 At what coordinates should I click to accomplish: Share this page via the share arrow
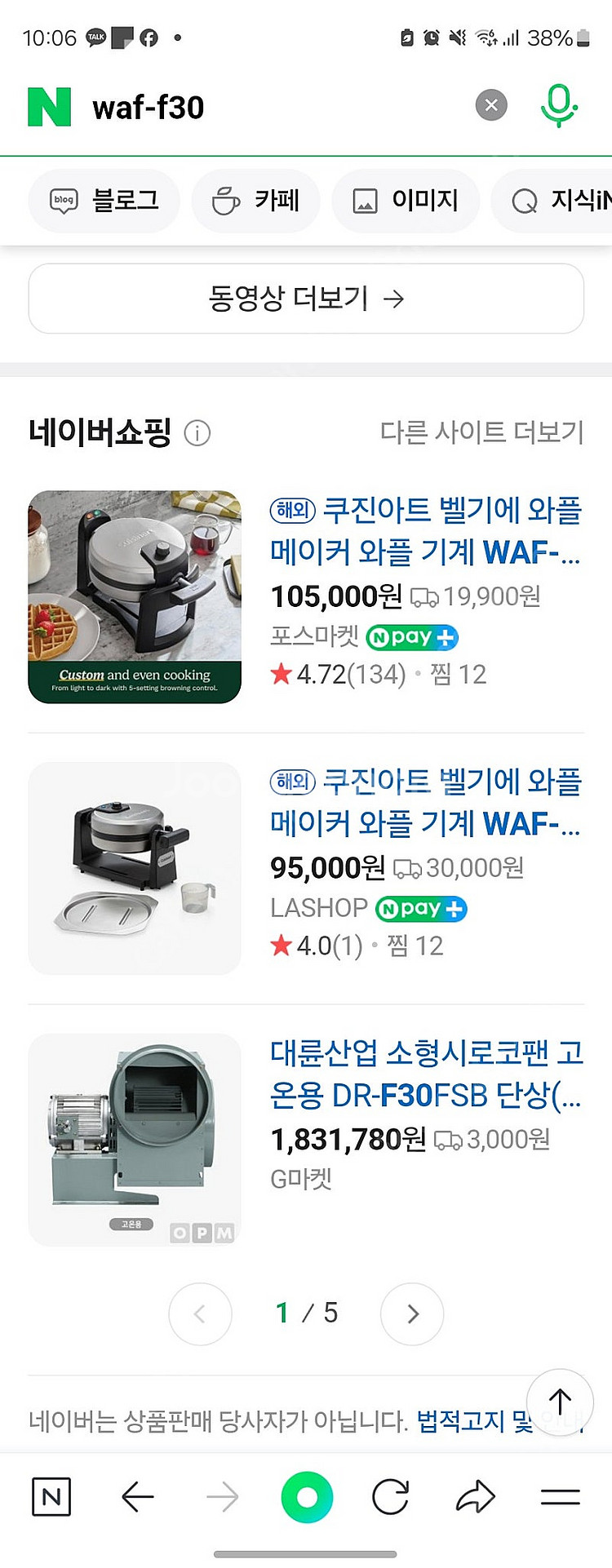coord(476,1497)
